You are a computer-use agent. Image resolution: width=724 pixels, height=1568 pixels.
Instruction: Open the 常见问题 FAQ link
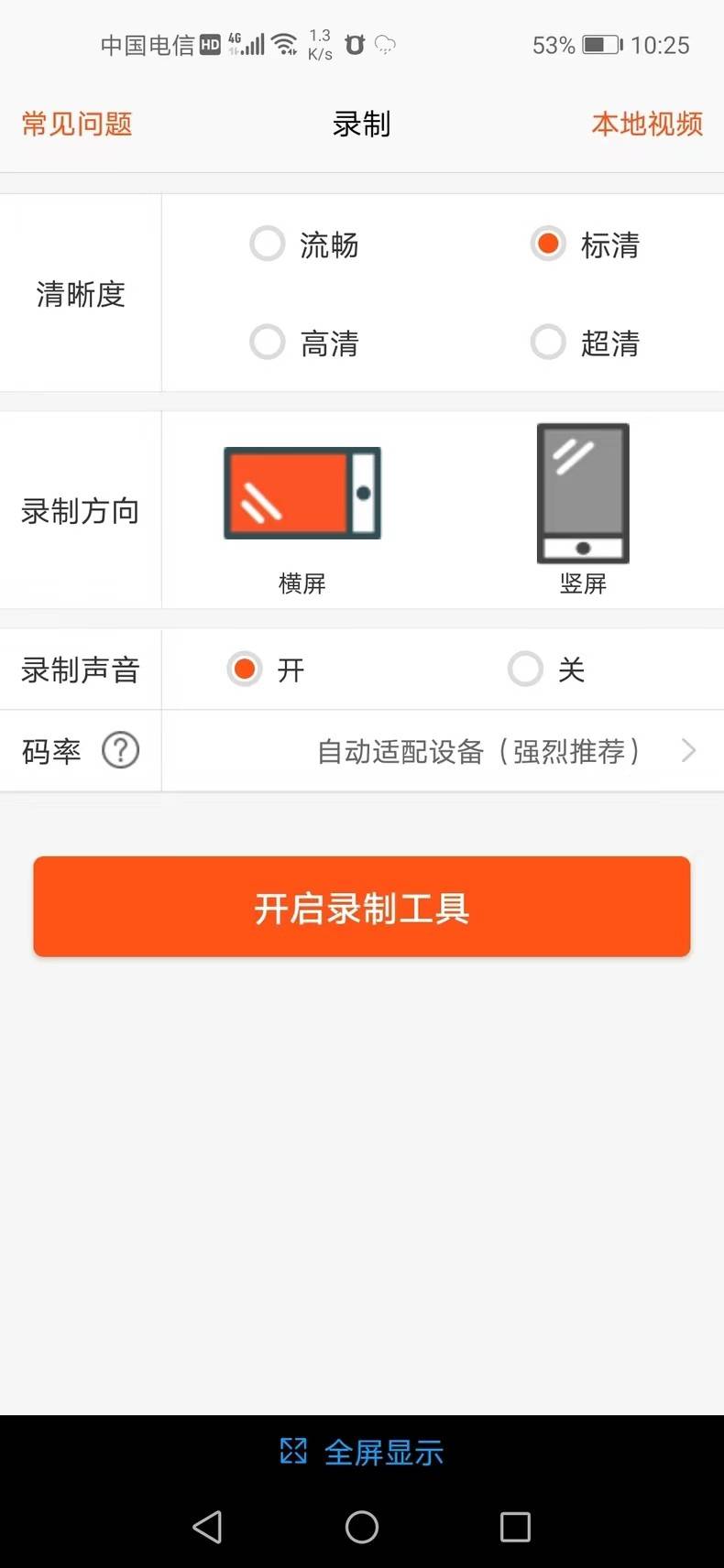[x=77, y=124]
